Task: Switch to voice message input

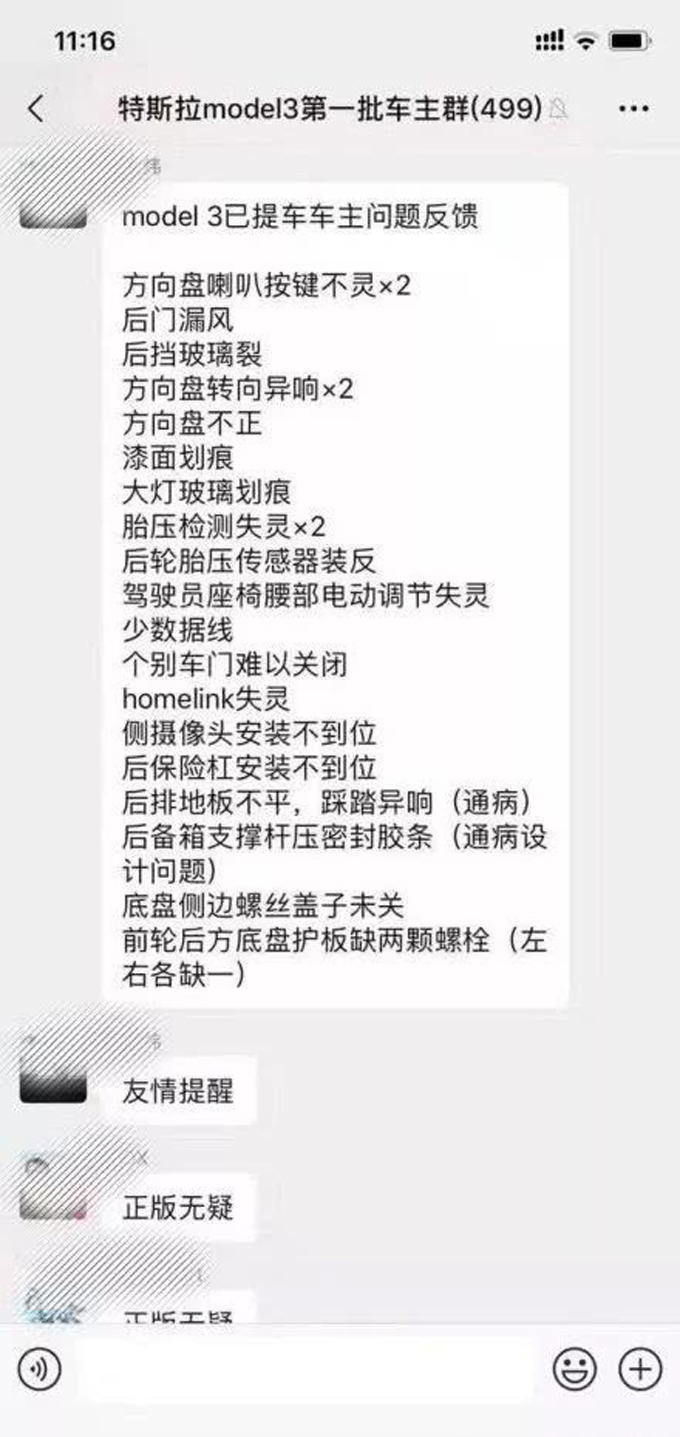Action: coord(40,1369)
